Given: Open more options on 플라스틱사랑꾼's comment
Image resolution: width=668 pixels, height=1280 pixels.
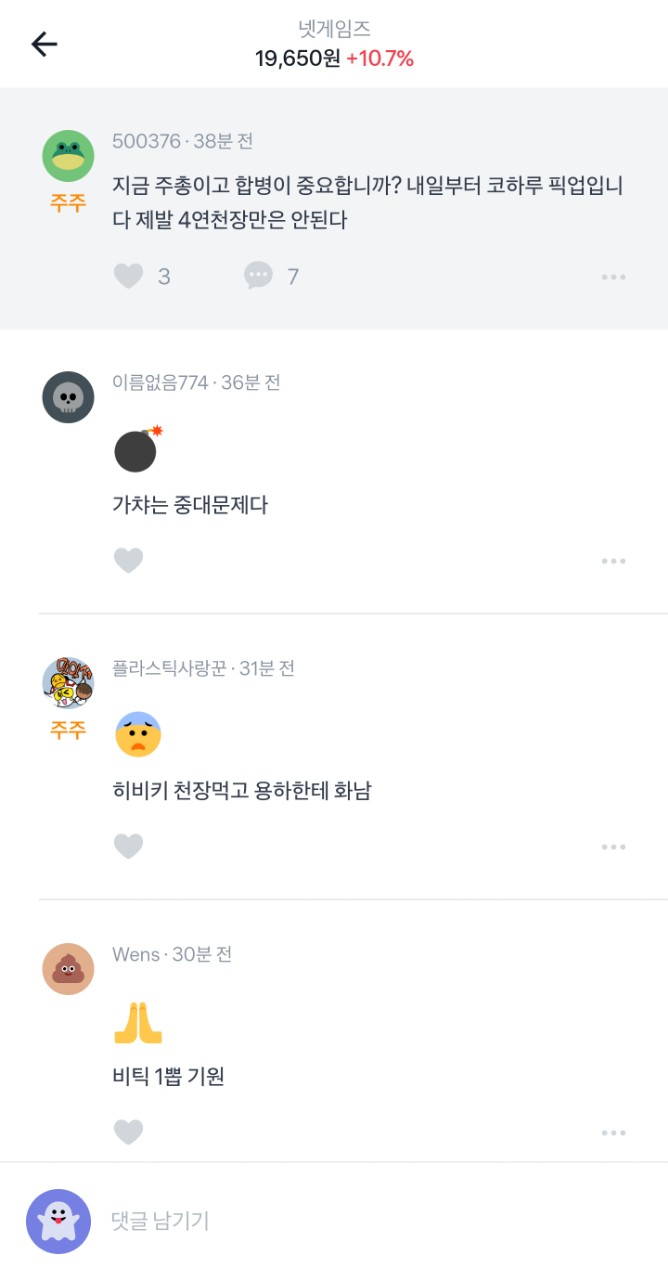Looking at the screenshot, I should [x=613, y=847].
